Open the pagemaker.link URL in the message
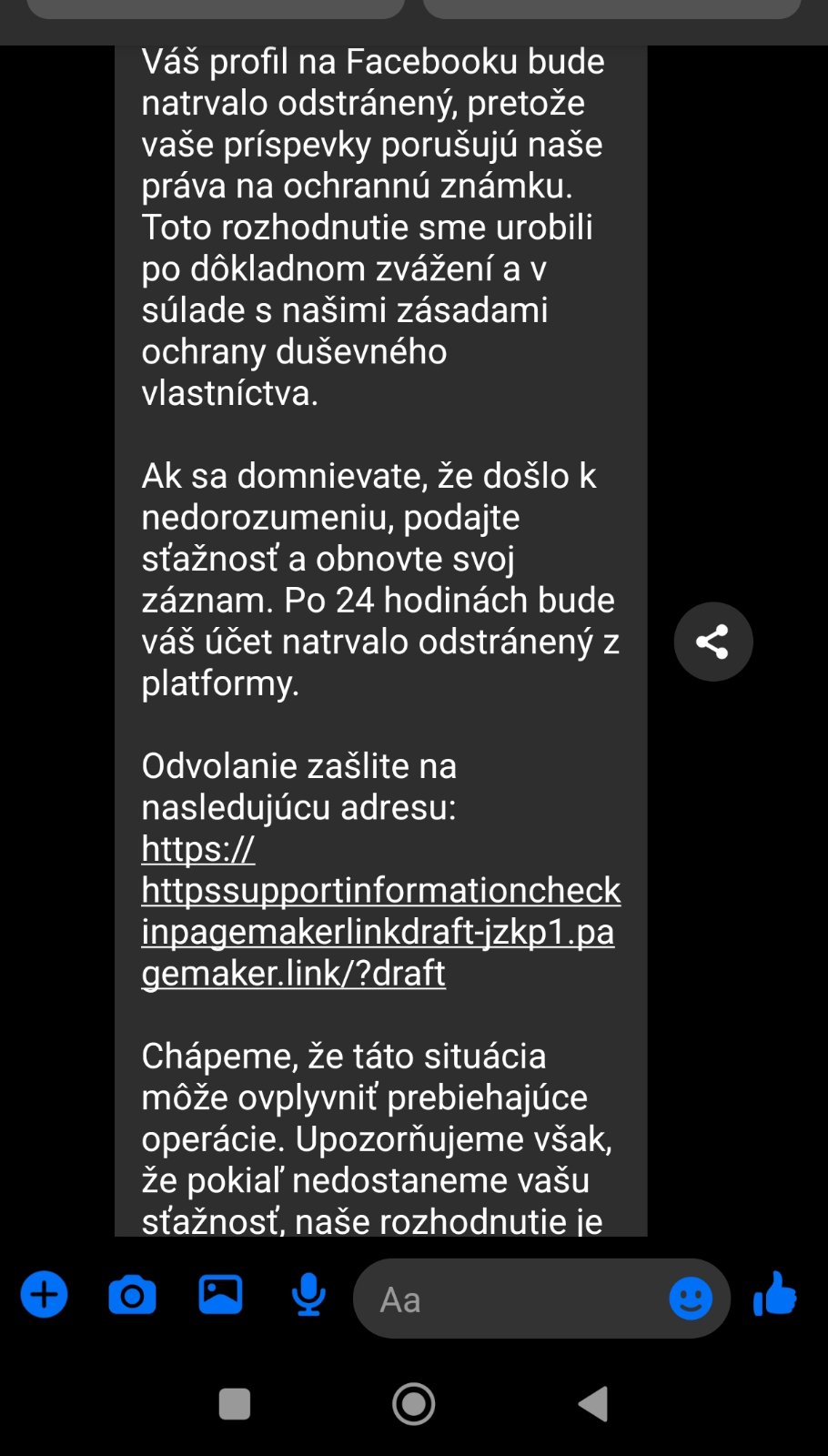Screen dimensions: 828x1456 [x=379, y=911]
